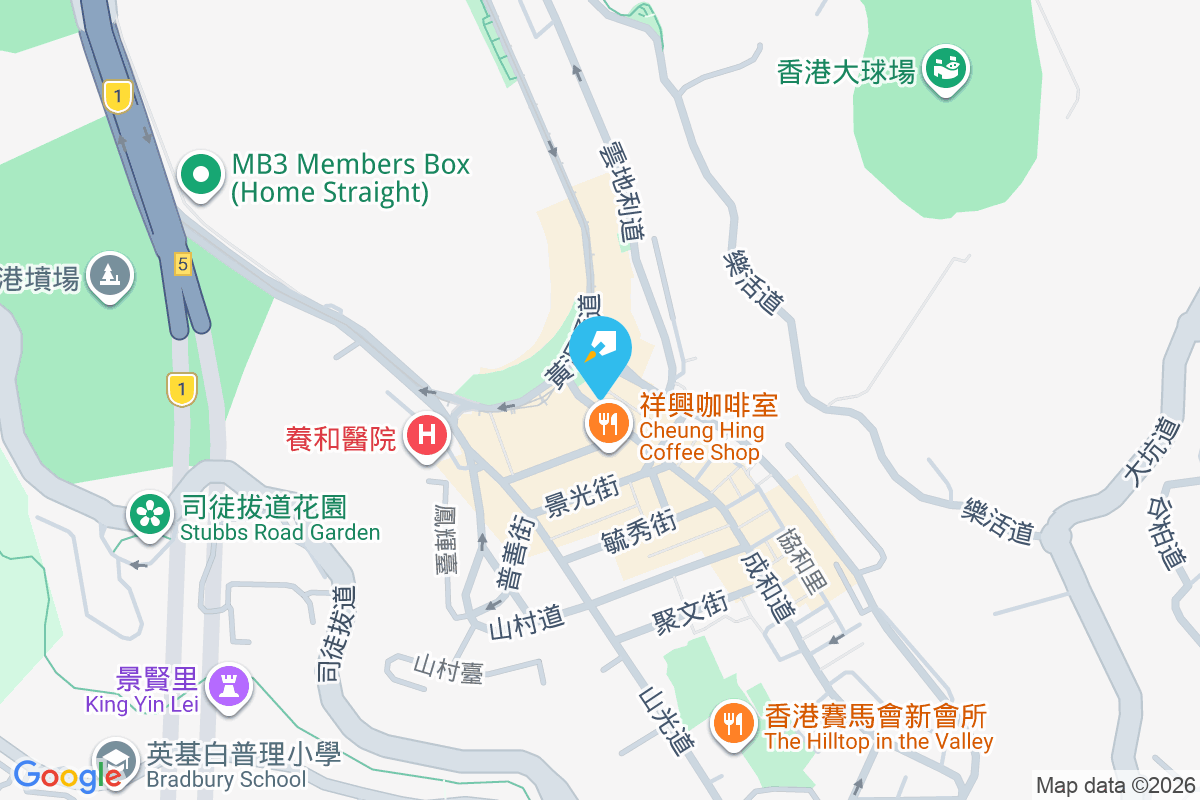Select The Hilltop in the Valley restaurant marker
The image size is (1200, 800).
(x=734, y=724)
